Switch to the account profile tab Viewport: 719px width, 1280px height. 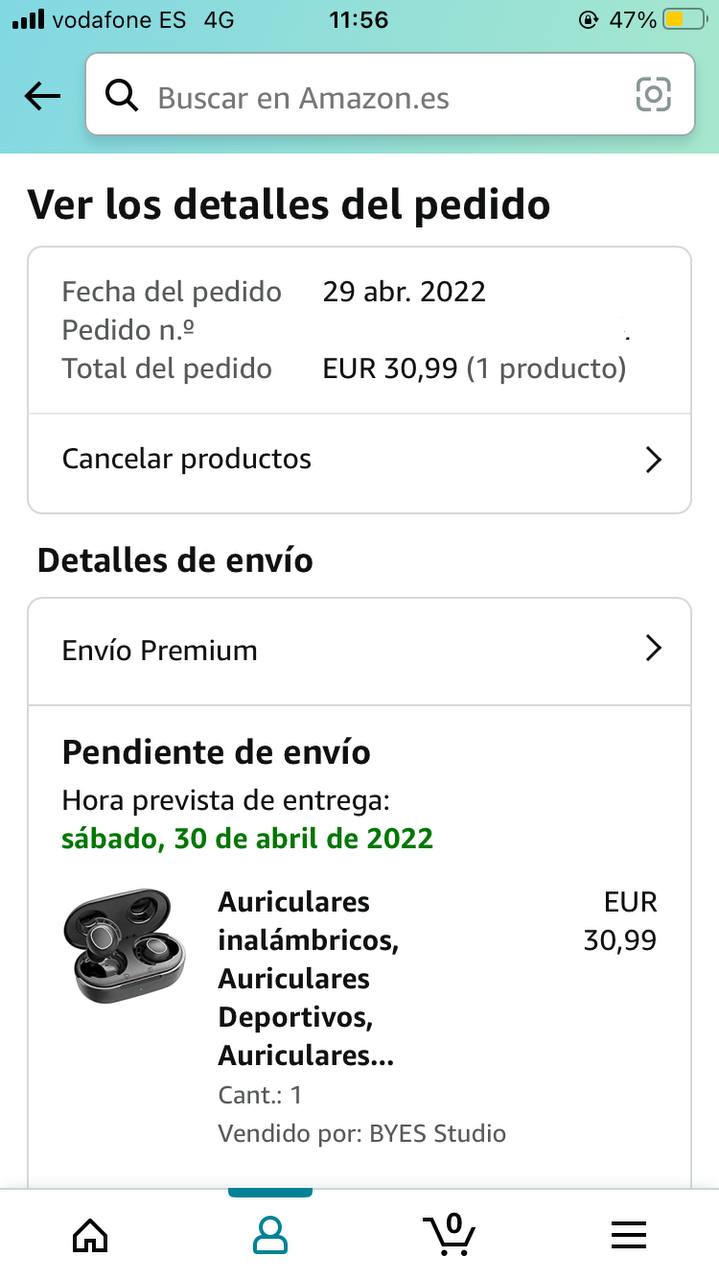point(270,1235)
